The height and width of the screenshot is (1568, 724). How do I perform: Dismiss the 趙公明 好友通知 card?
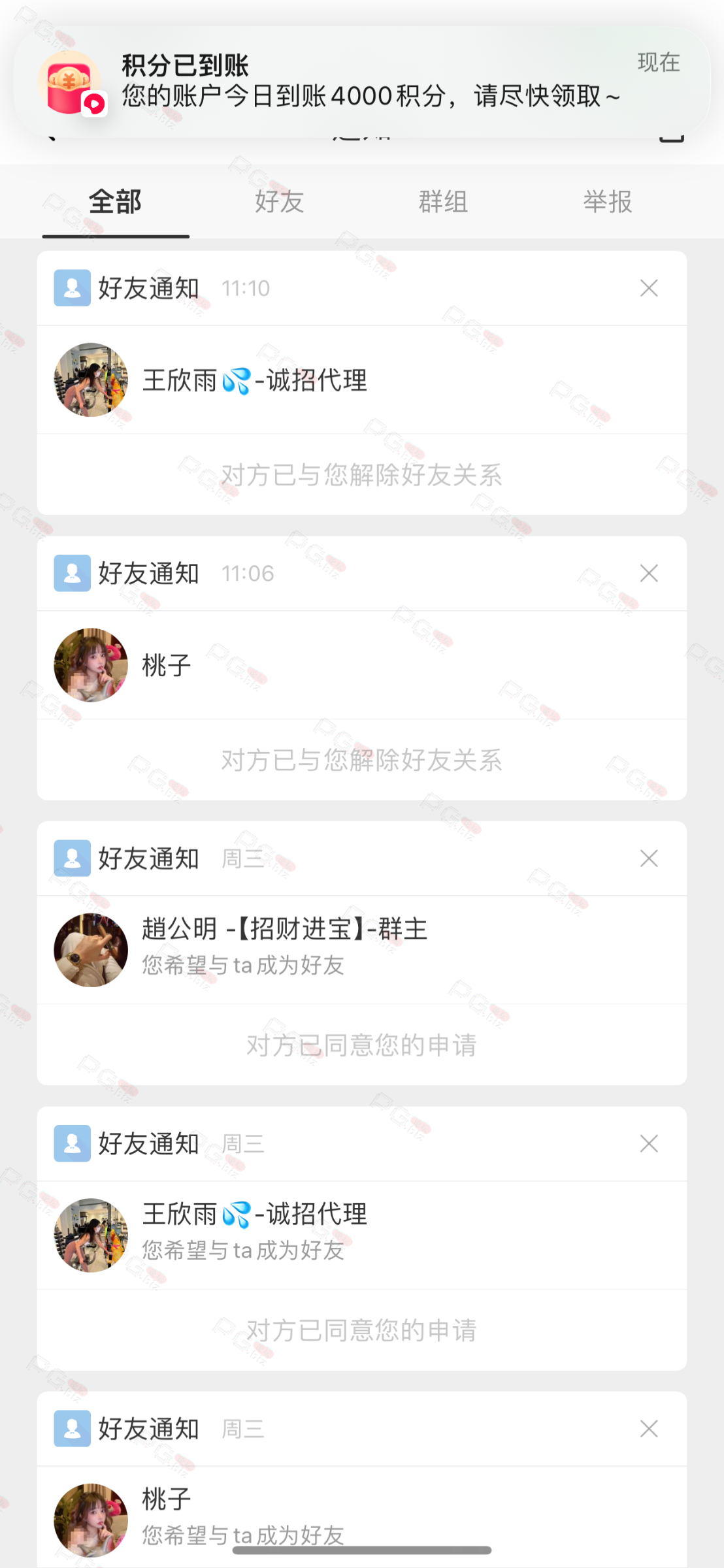coord(648,858)
